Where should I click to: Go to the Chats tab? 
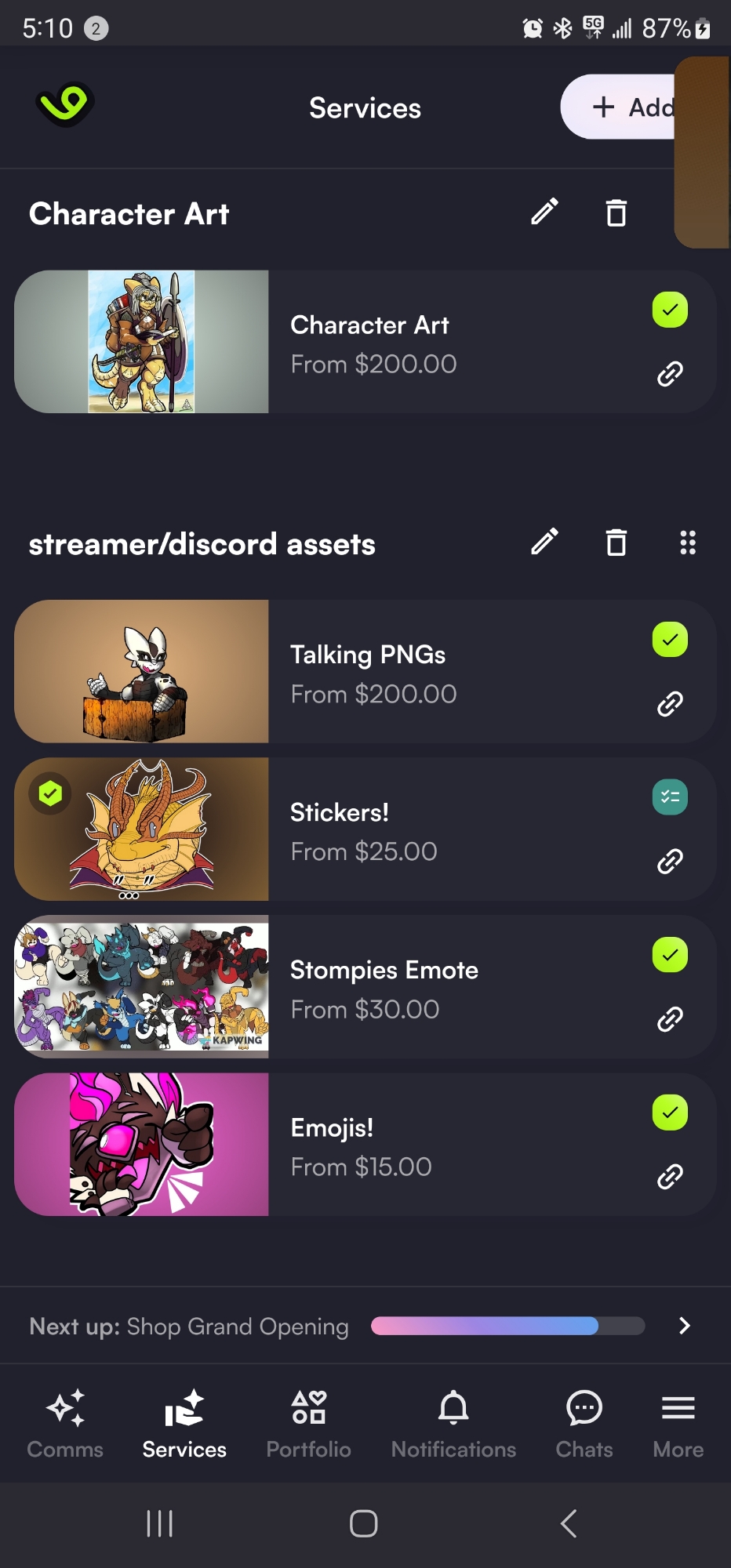click(x=584, y=1425)
